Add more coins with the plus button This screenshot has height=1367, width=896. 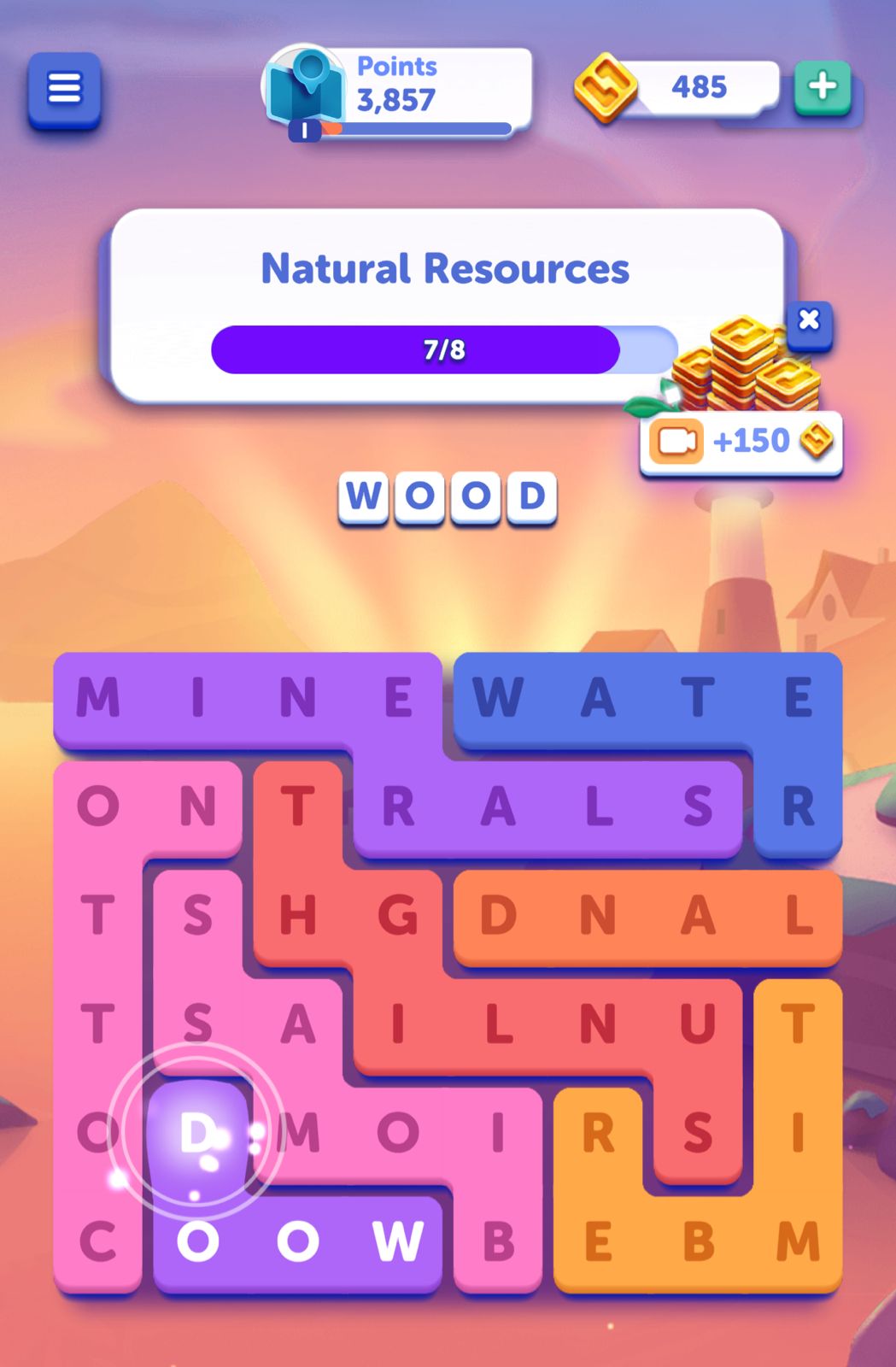coord(822,87)
